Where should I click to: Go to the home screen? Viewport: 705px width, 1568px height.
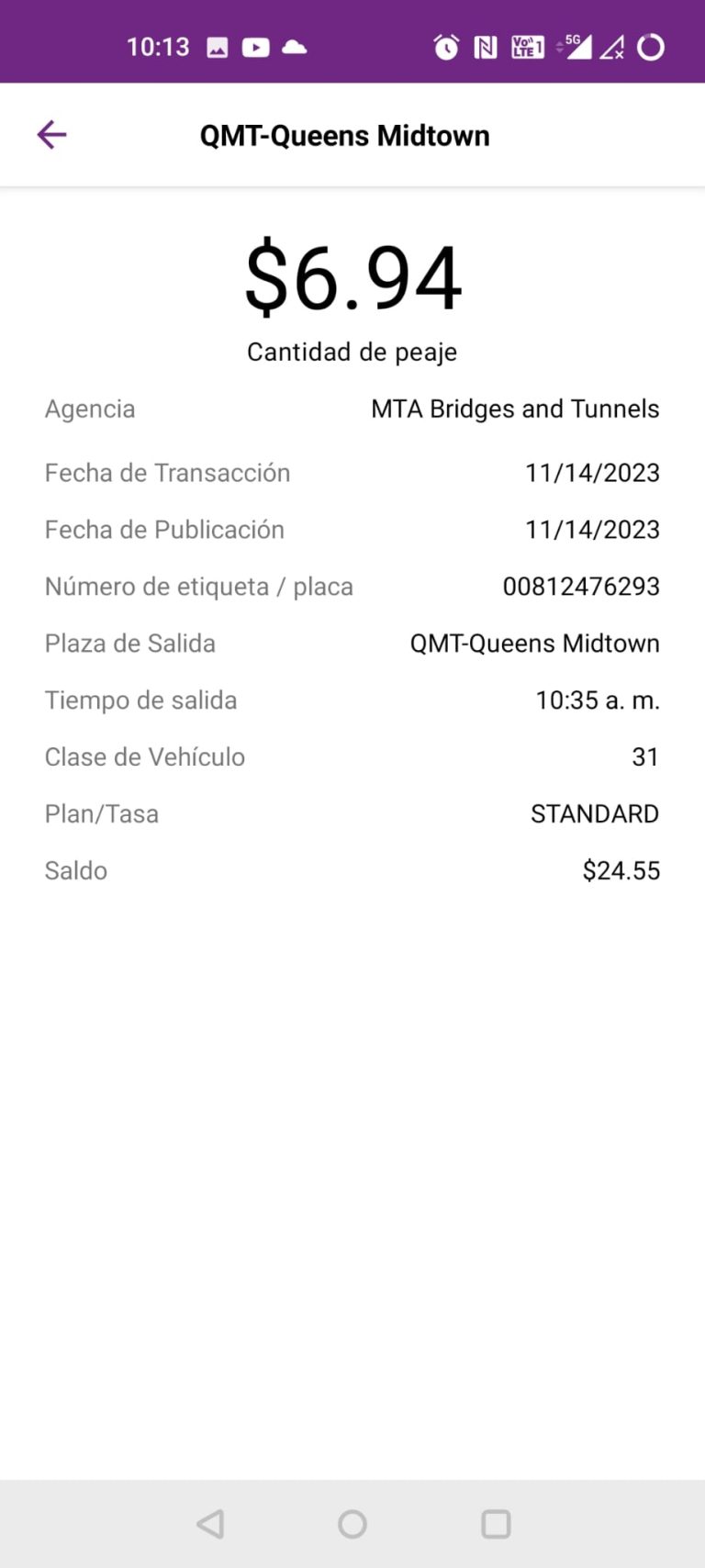click(352, 1524)
